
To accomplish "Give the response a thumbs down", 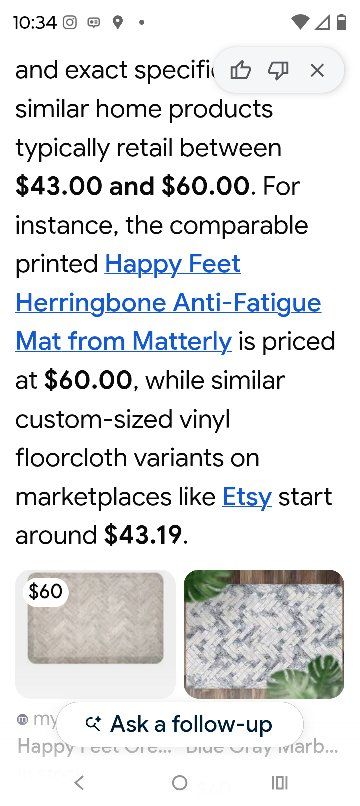I will coord(278,70).
